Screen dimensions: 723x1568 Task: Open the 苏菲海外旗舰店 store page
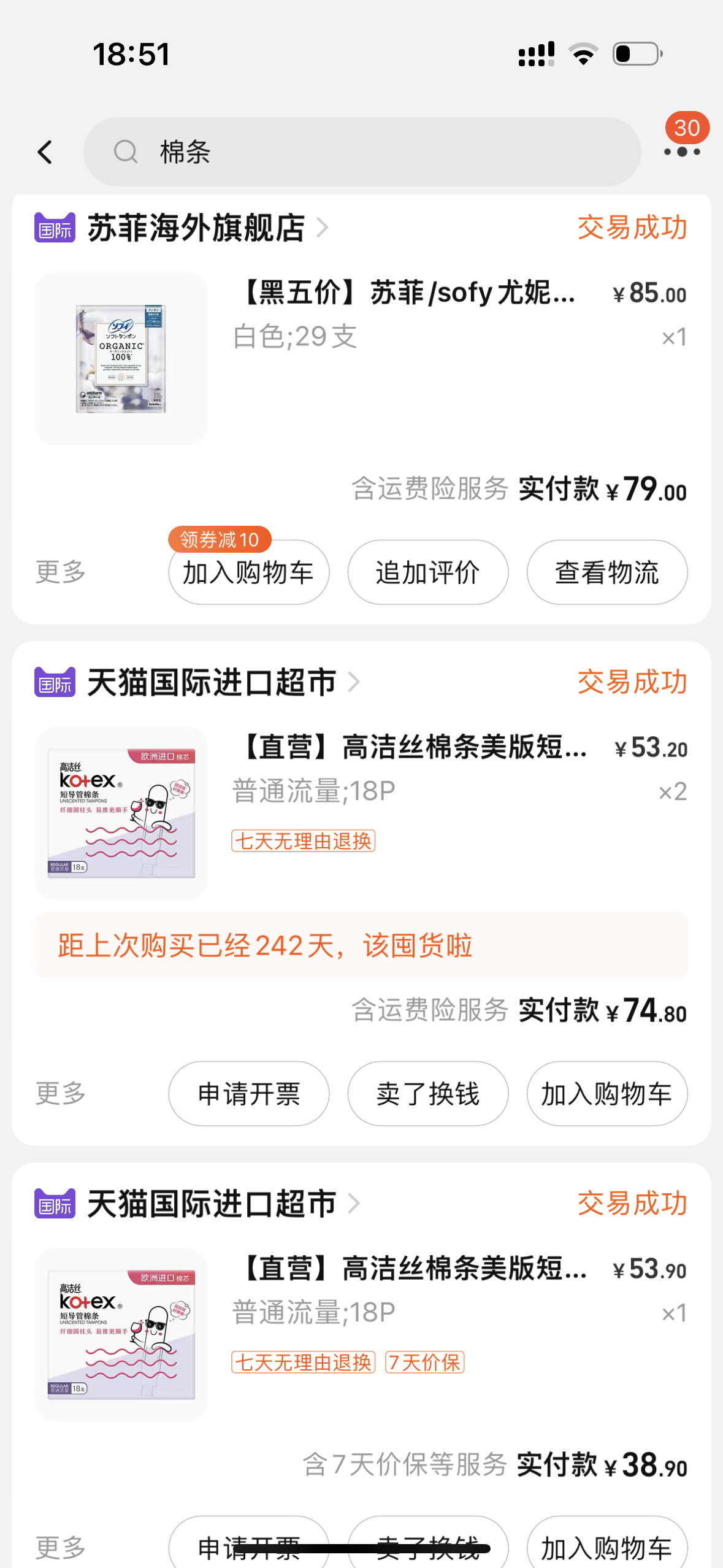196,228
